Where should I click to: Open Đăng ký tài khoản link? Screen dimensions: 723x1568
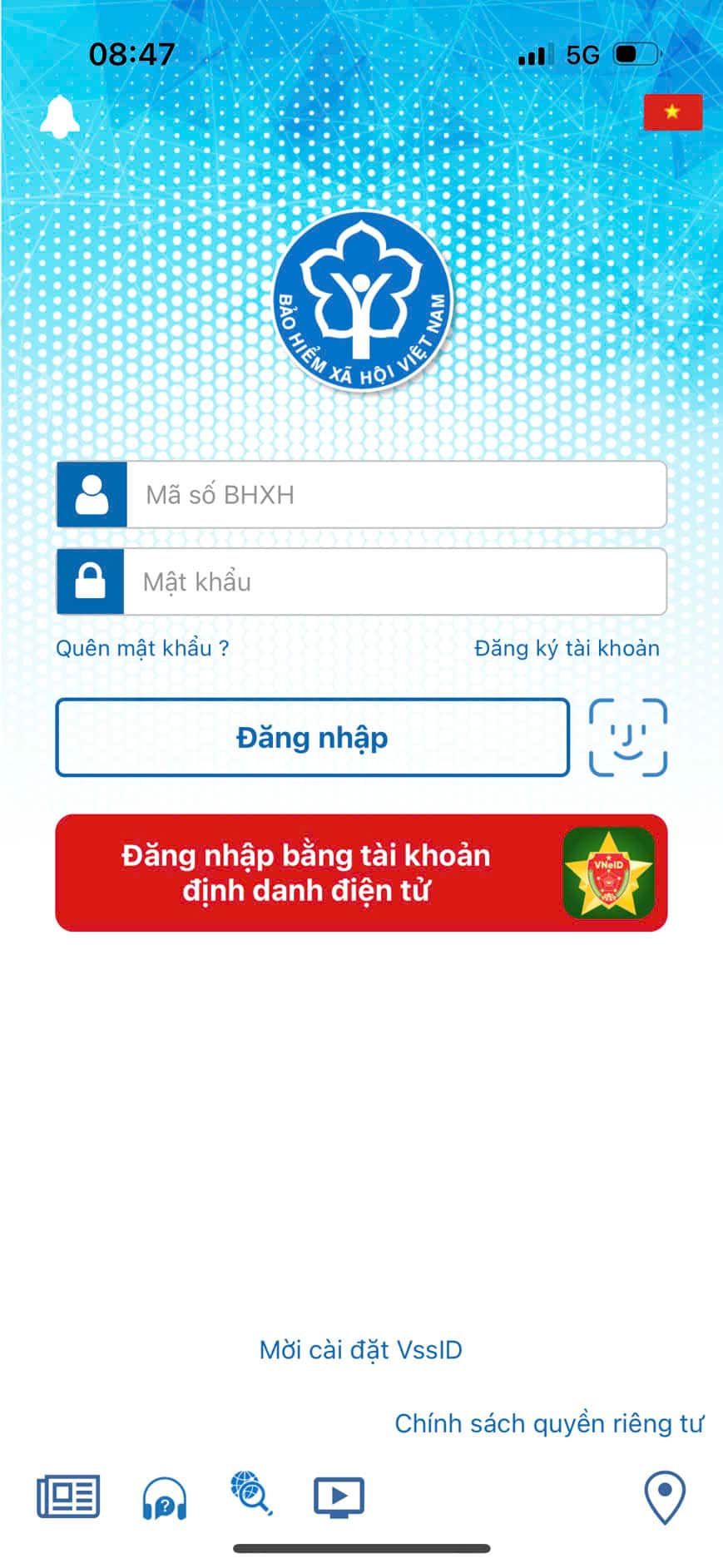click(567, 648)
